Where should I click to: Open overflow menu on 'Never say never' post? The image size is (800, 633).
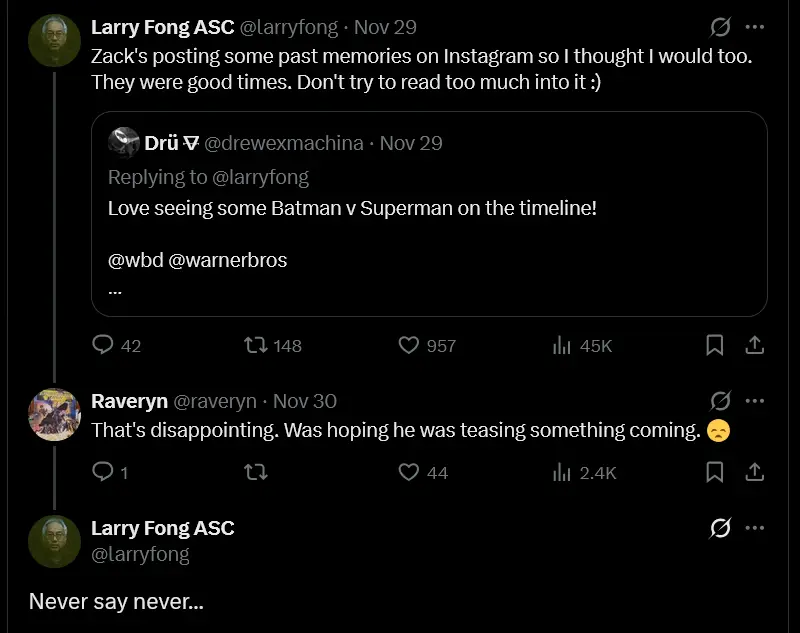(756, 528)
